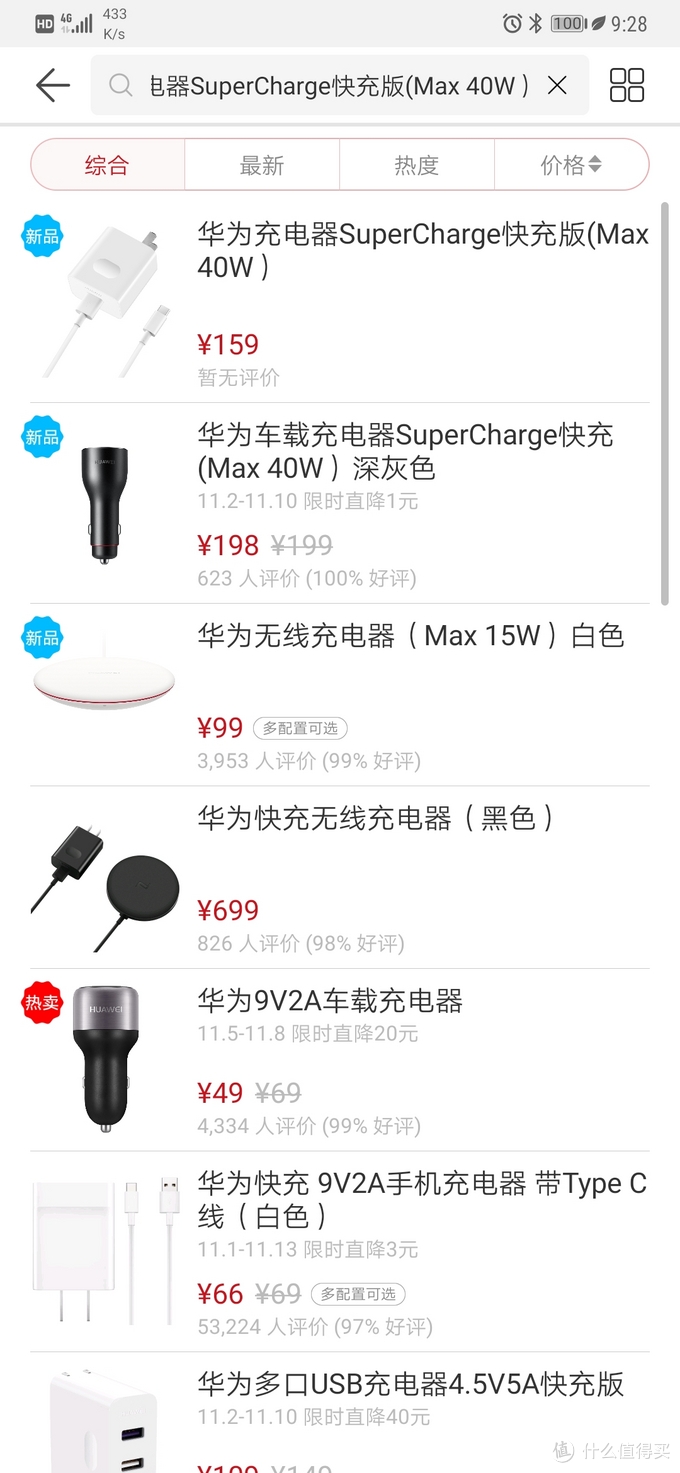The width and height of the screenshot is (680, 1473).
Task: Open 华为多口USB充电器4.5V5A快充版
Action: pos(410,1384)
